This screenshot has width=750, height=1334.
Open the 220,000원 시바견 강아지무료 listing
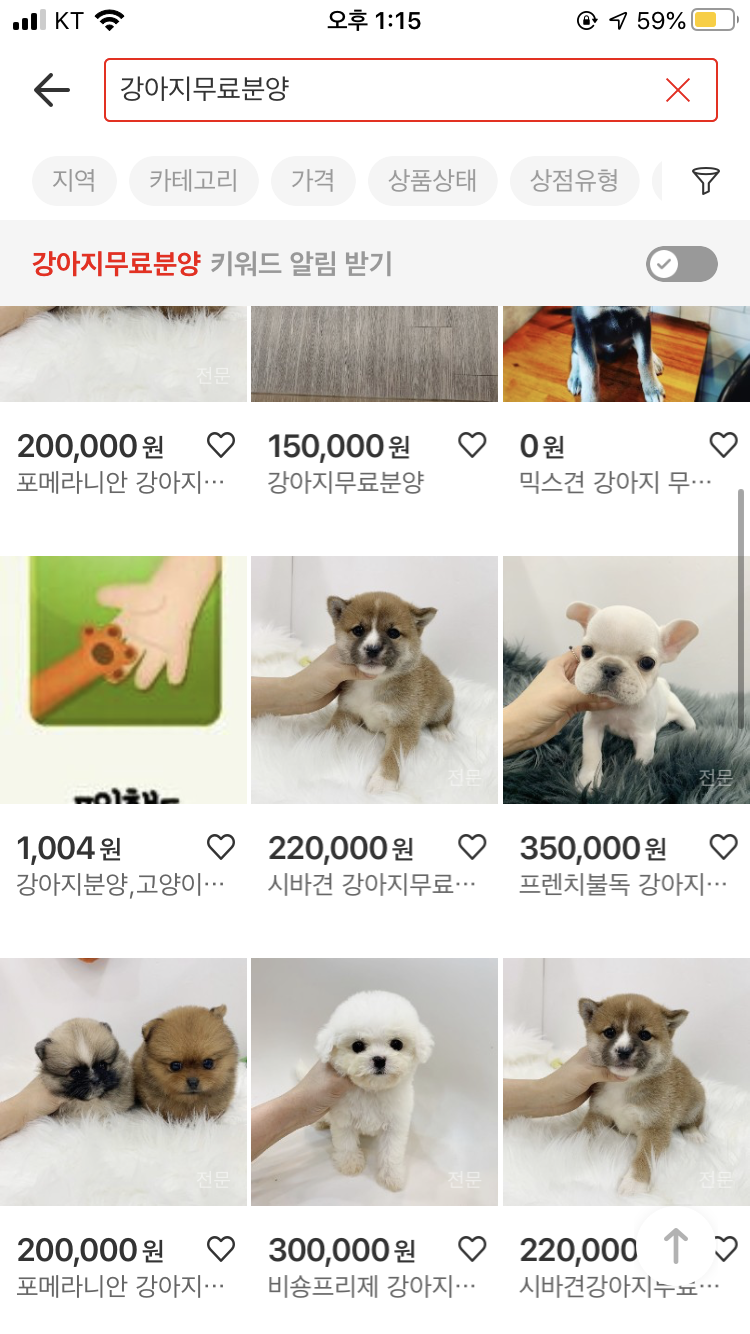[x=374, y=680]
